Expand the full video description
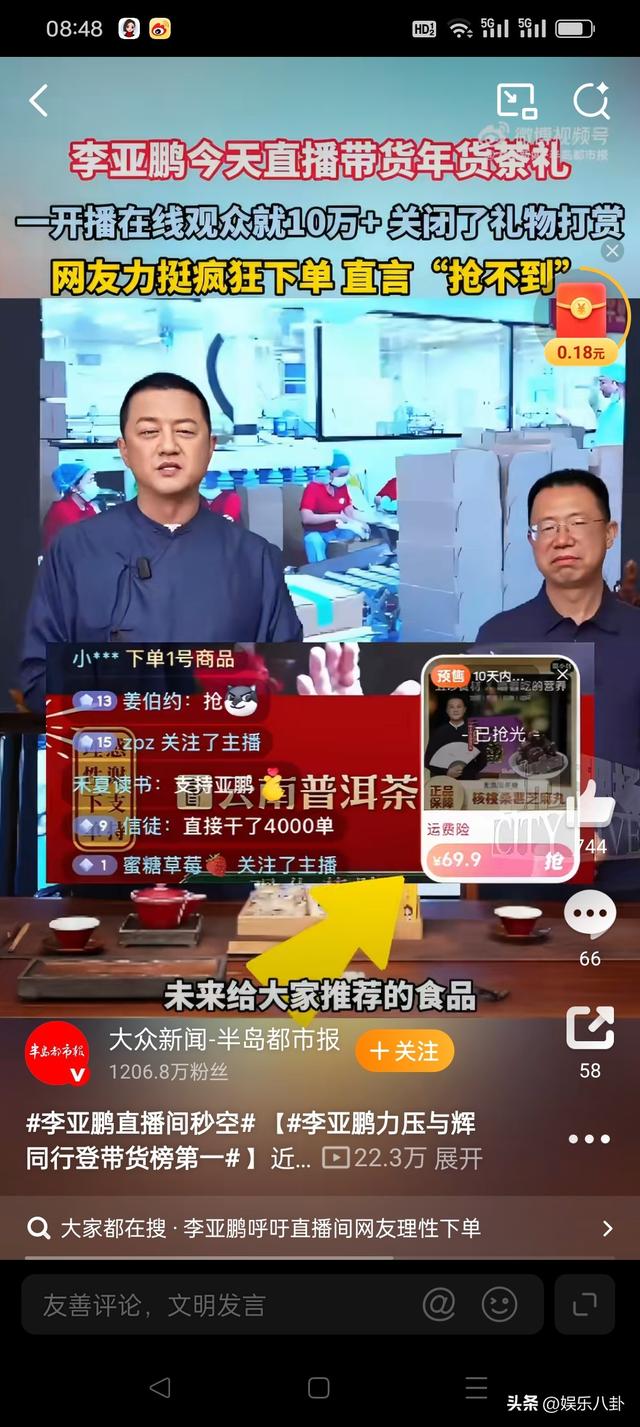 click(x=459, y=1159)
